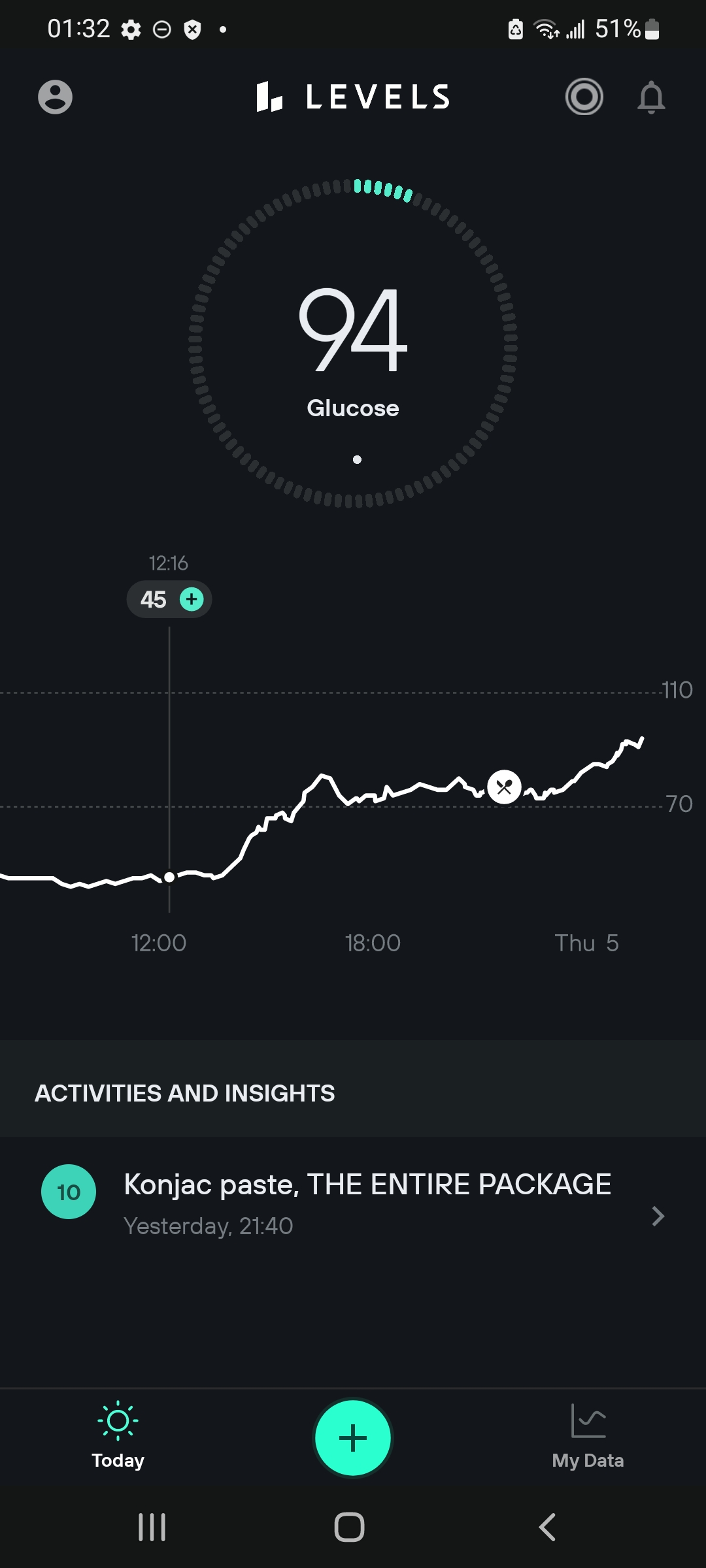Go back using the system back button
This screenshot has width=706, height=1568.
pos(547,1527)
